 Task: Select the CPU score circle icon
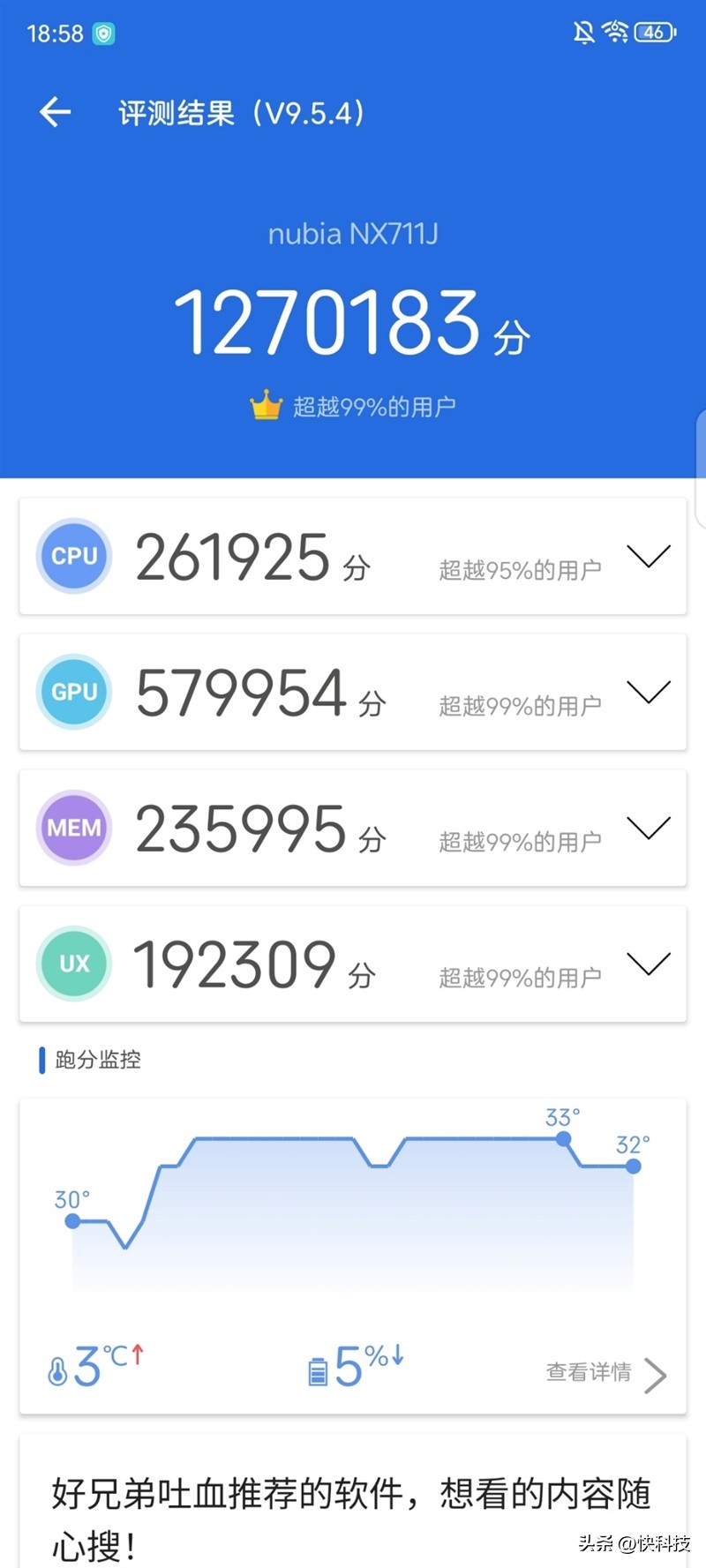(x=73, y=556)
